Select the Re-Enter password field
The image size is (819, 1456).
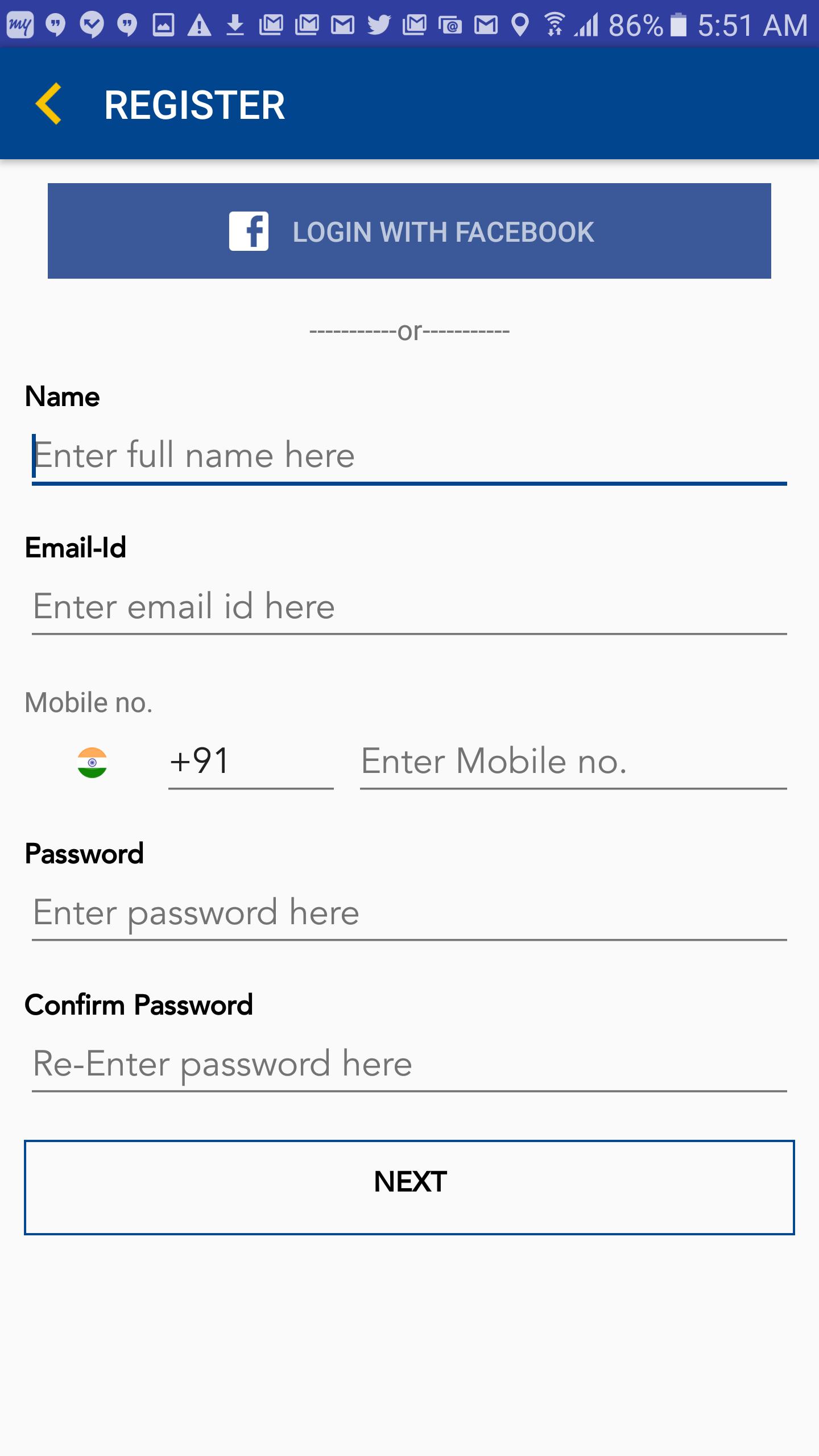(409, 1064)
